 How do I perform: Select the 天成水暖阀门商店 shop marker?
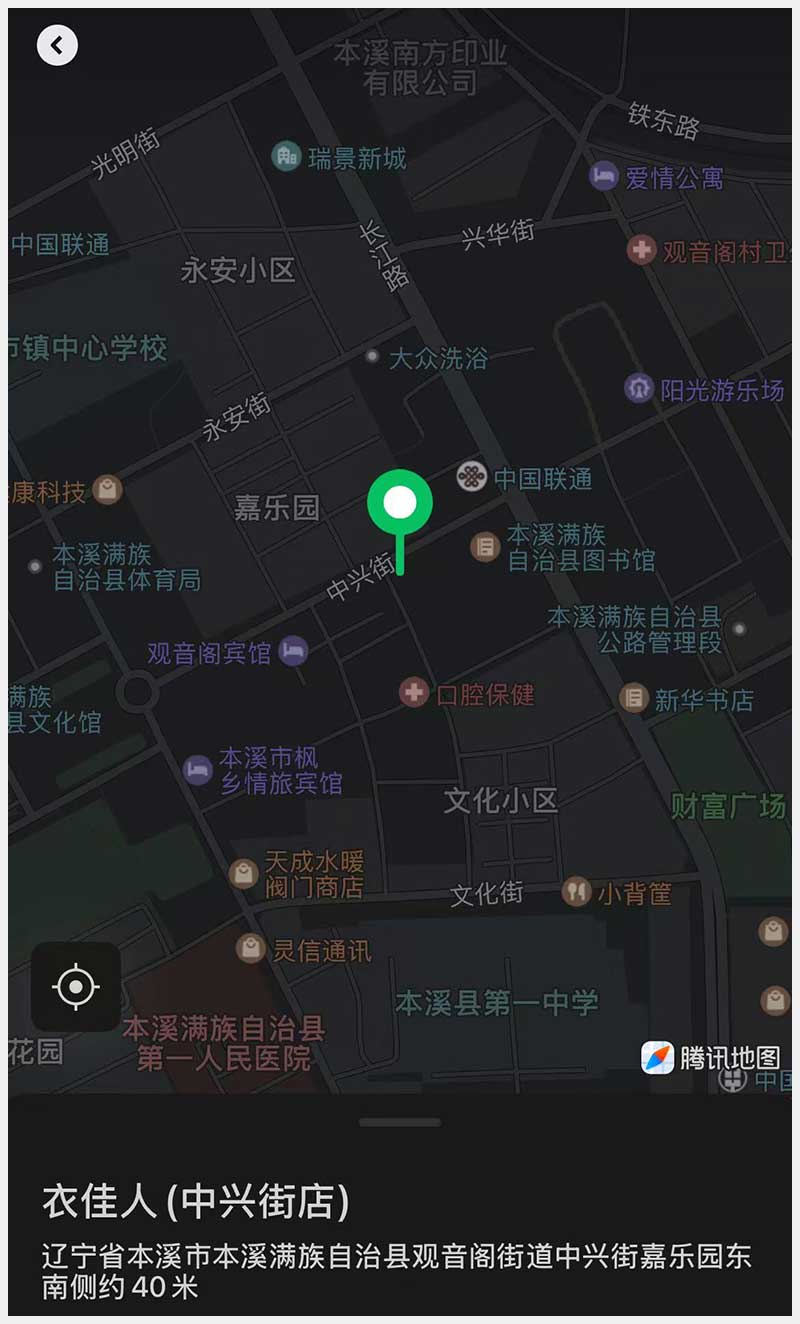pos(244,873)
